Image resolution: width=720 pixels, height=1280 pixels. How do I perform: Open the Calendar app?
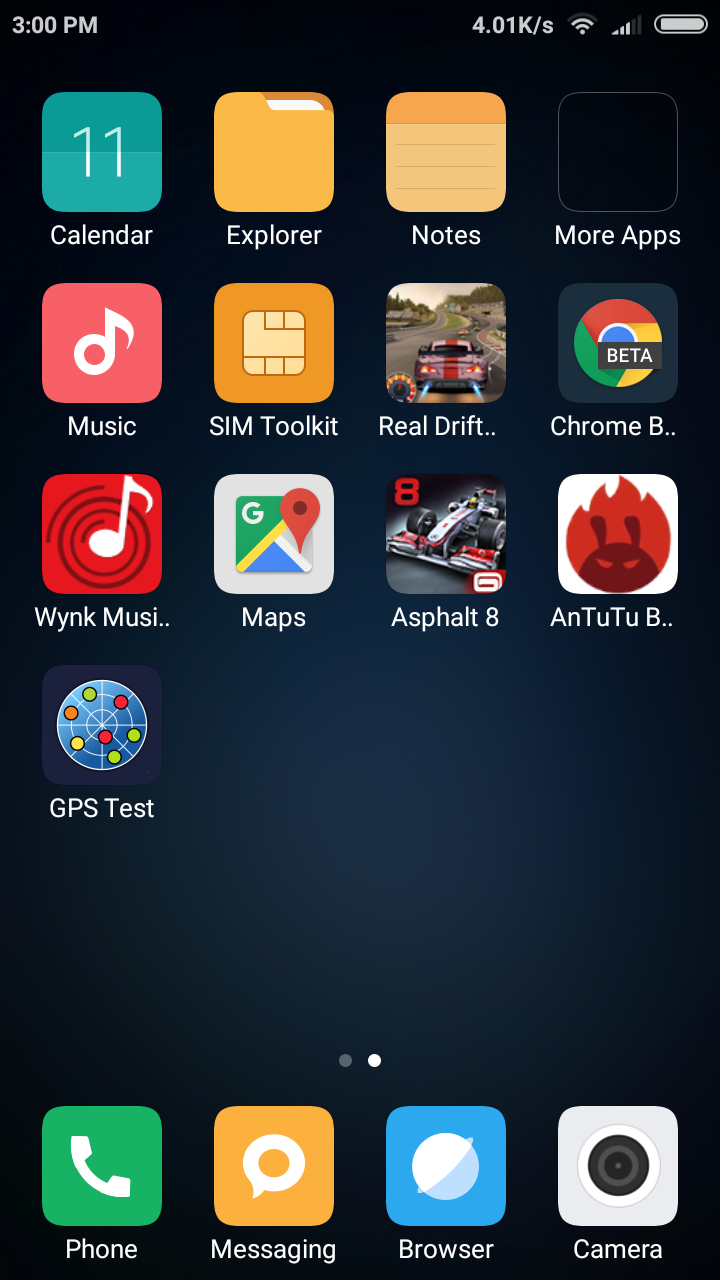pos(102,152)
